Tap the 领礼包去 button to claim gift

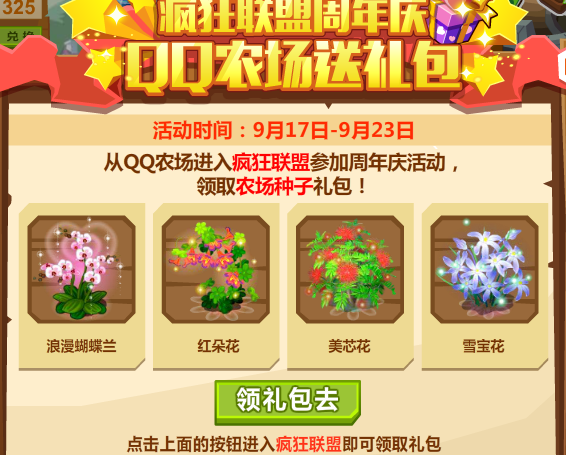click(x=288, y=402)
